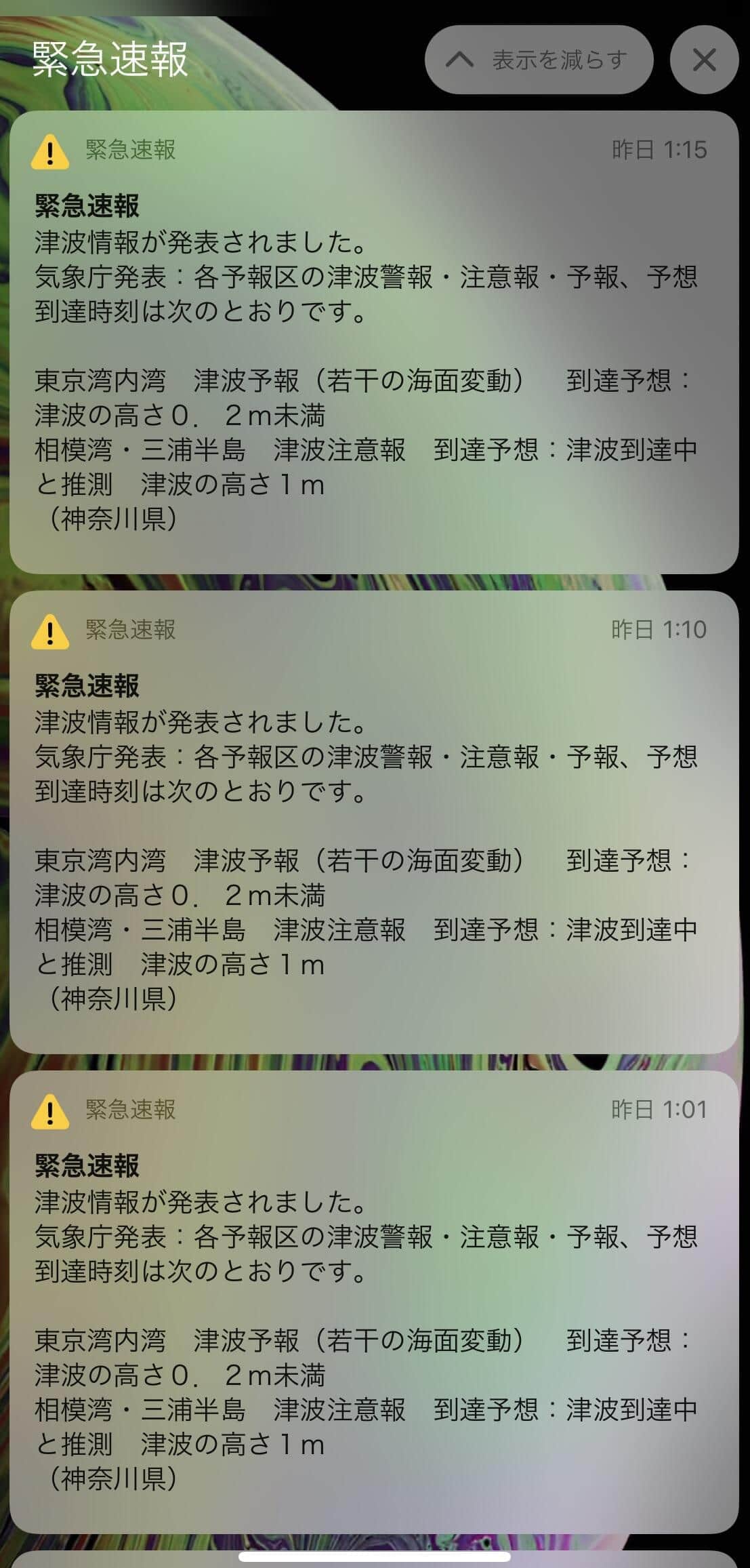This screenshot has width=750, height=1568.
Task: Tap the home indicator bar at screen bottom
Action: click(375, 1557)
